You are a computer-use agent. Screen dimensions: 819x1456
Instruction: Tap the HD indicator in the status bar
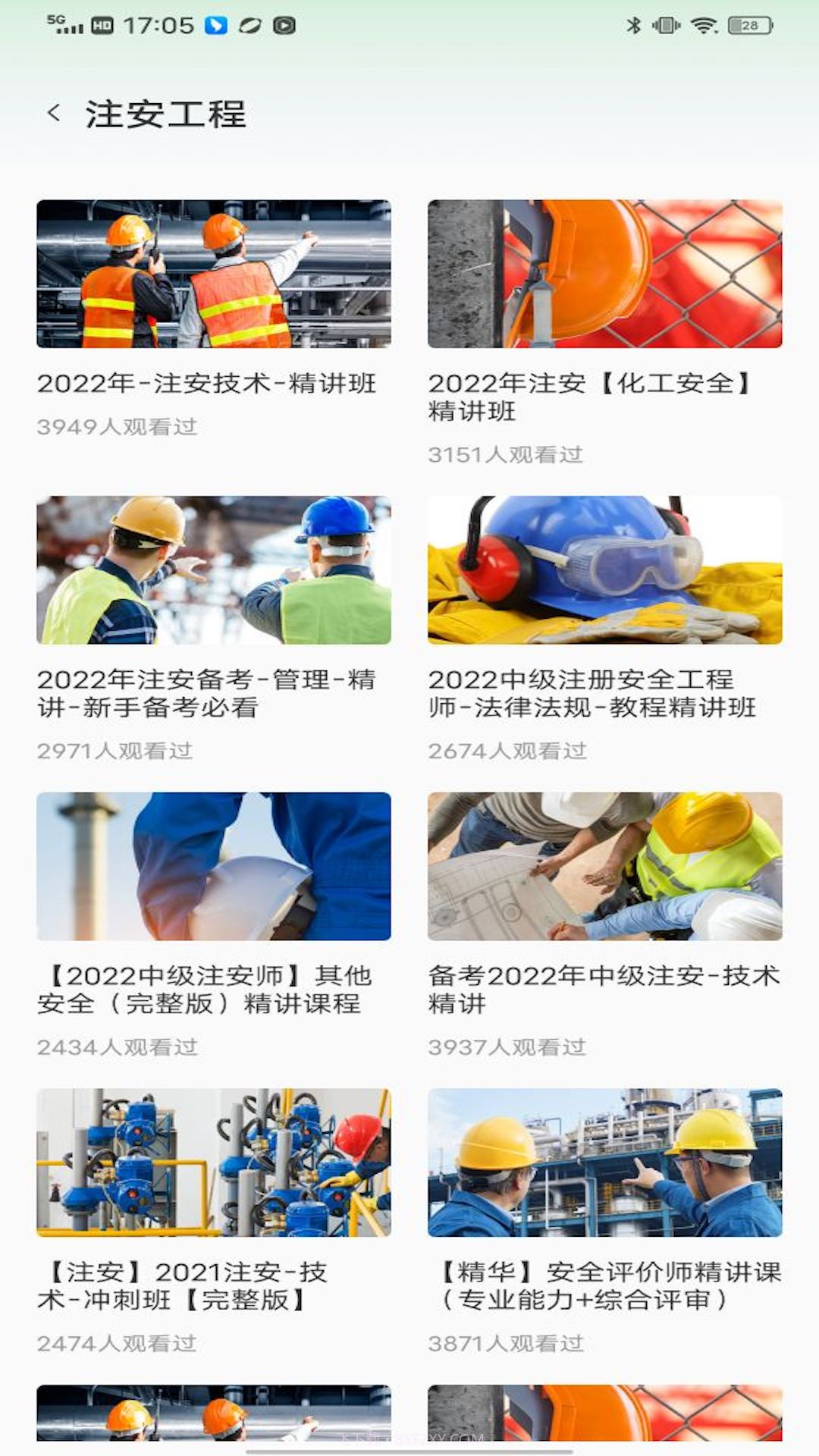click(102, 23)
